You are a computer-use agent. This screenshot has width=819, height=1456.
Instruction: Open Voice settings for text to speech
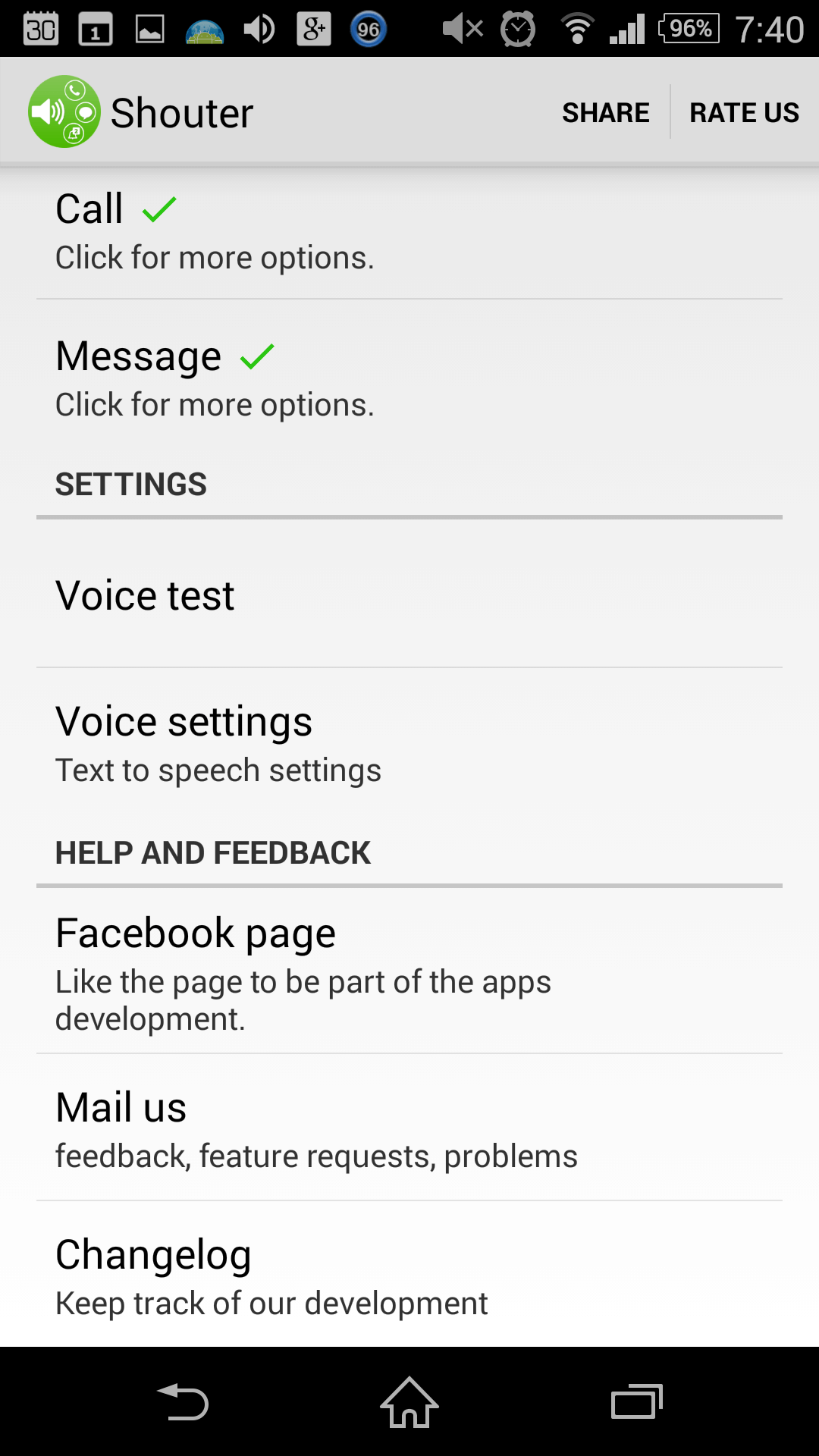(x=409, y=743)
